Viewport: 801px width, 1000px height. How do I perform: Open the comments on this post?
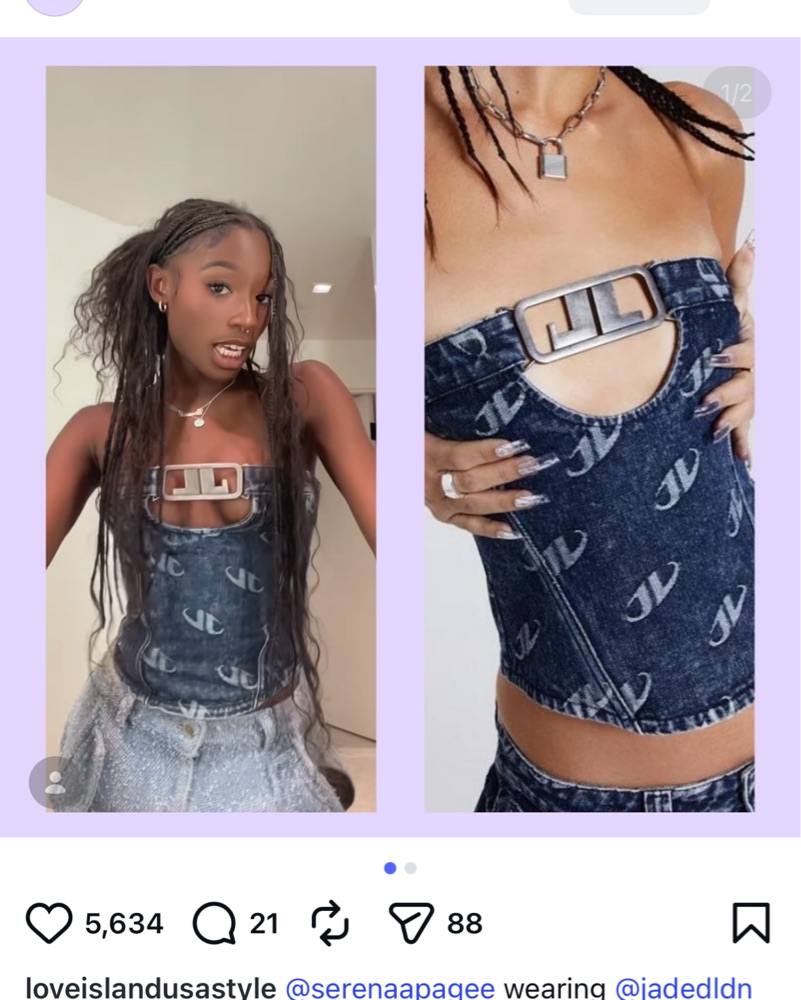(x=213, y=924)
